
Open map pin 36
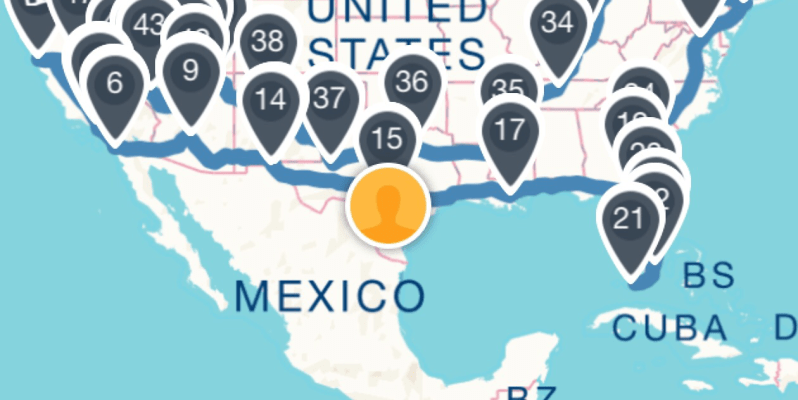[x=411, y=83]
